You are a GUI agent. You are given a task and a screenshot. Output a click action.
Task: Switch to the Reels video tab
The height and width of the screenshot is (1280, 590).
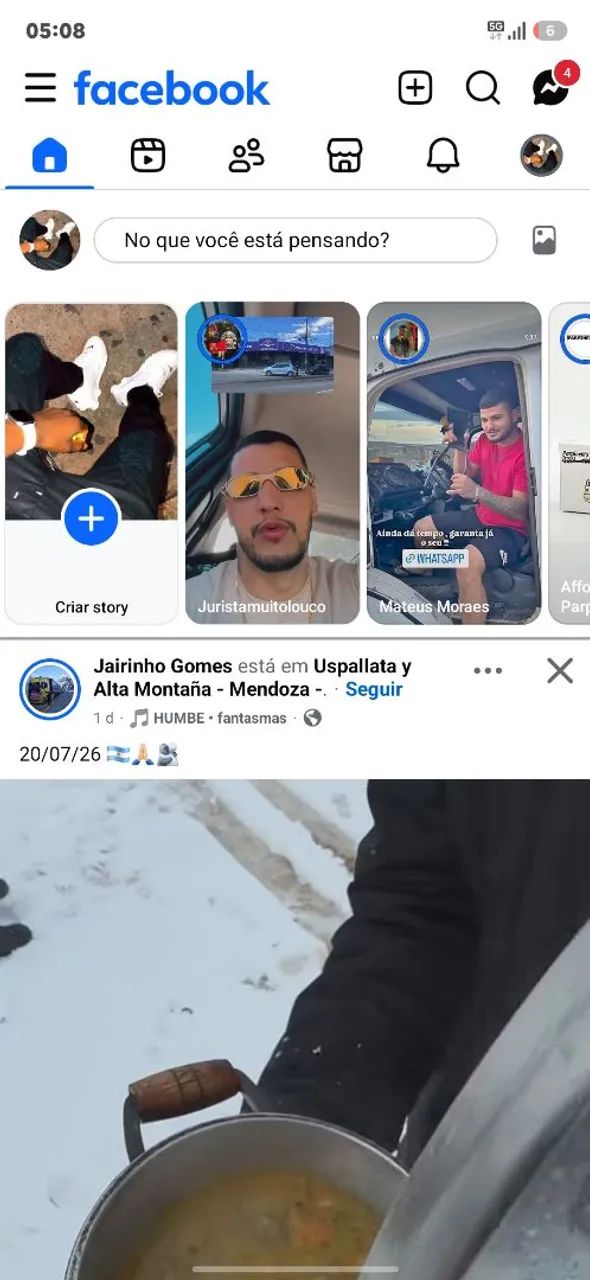point(148,156)
